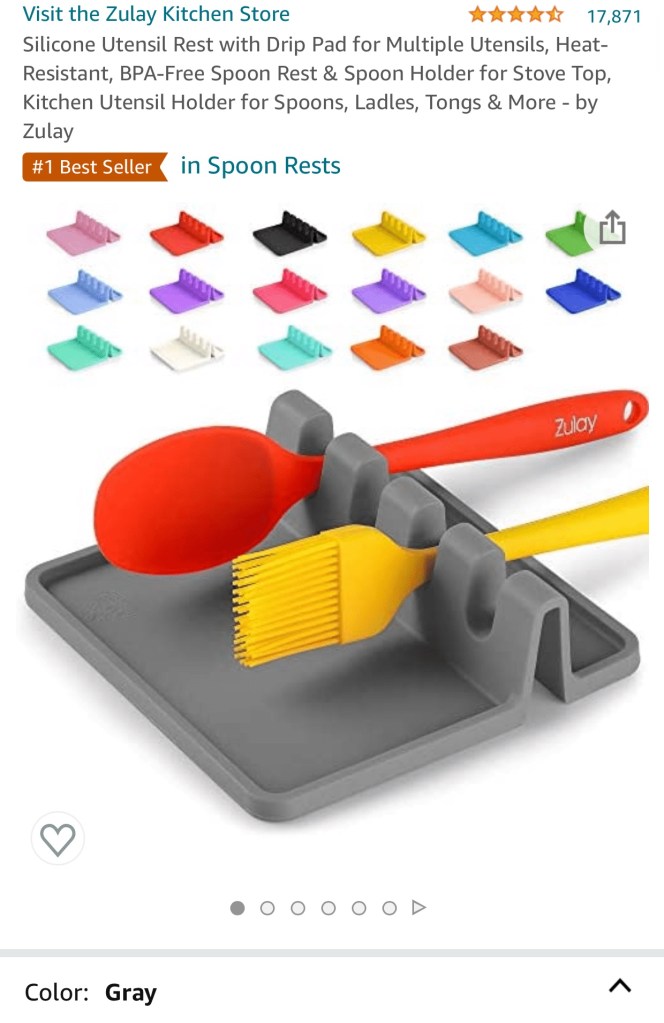Jump to the product video indicator
The width and height of the screenshot is (664, 1023).
(420, 908)
